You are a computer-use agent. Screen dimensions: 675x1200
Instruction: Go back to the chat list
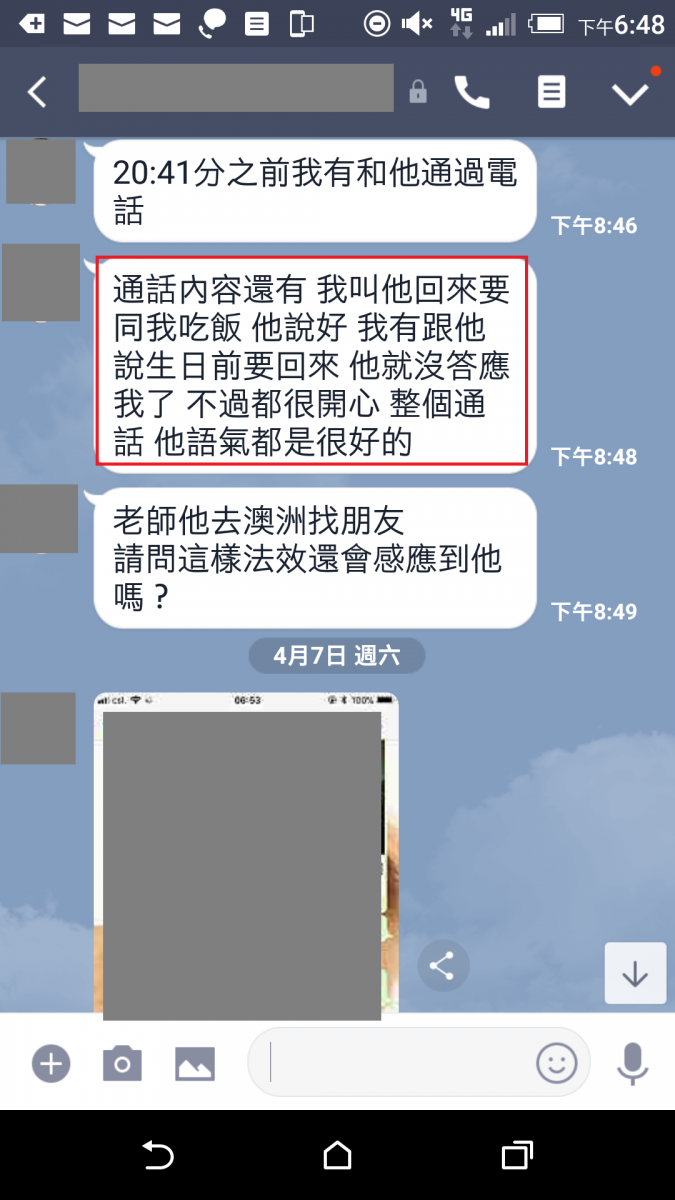coord(37,92)
